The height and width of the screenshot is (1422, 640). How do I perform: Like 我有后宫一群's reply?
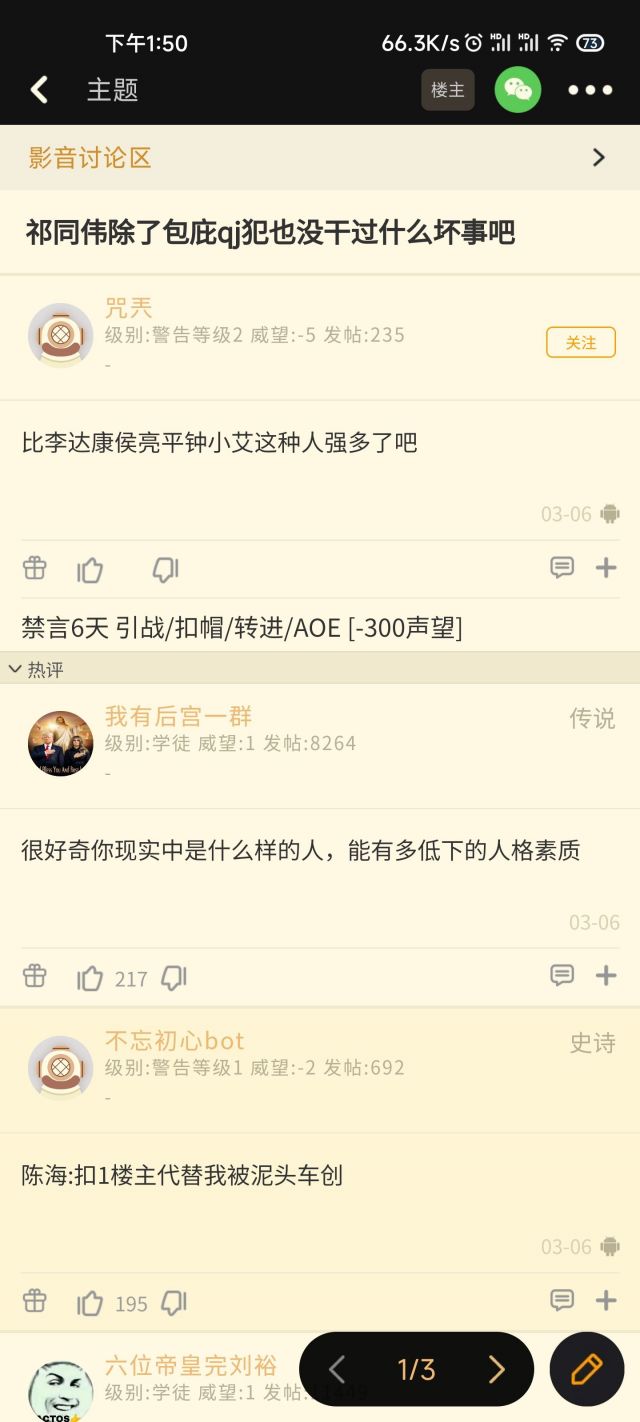(90, 978)
